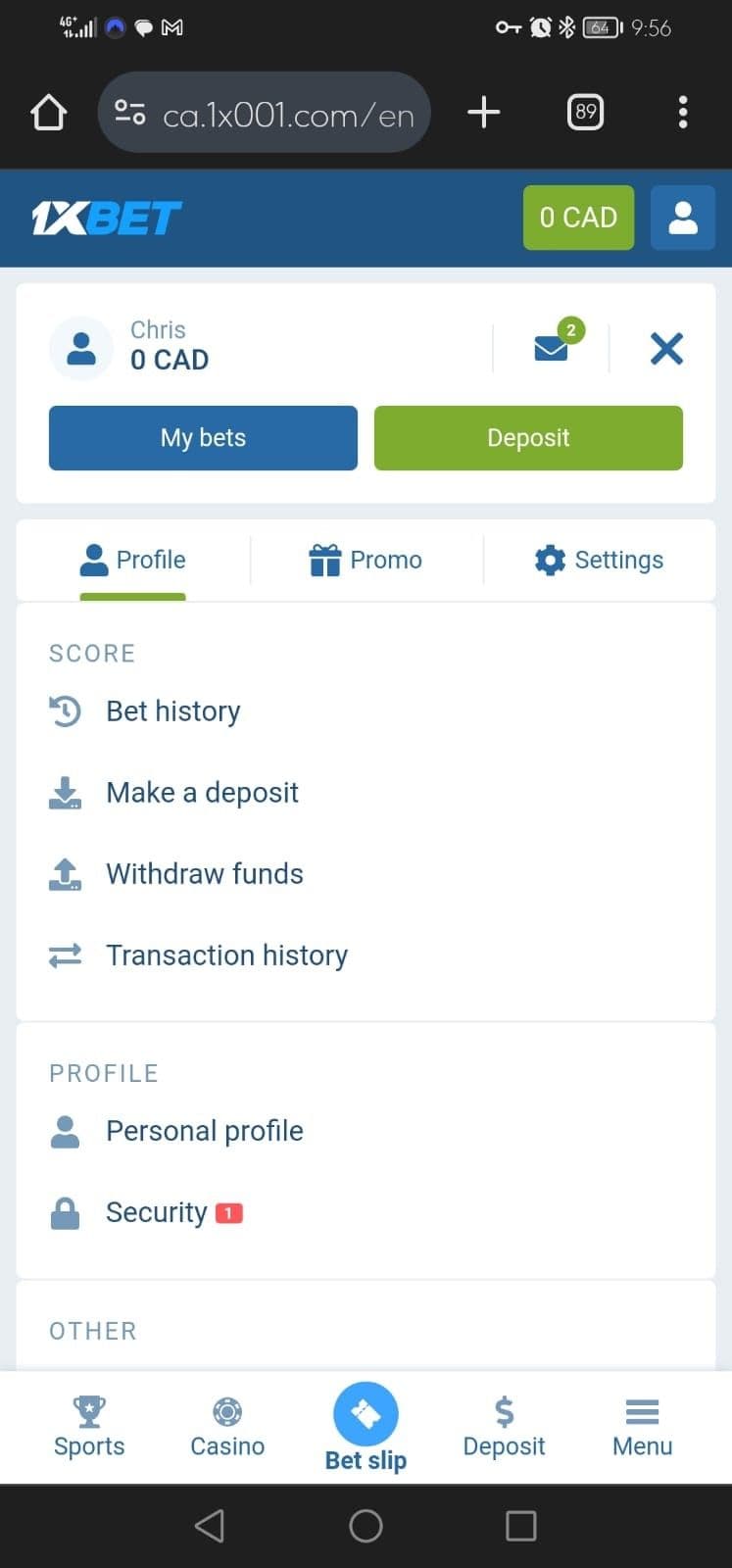This screenshot has height=1568, width=732.
Task: Click the Bet history icon
Action: [65, 710]
